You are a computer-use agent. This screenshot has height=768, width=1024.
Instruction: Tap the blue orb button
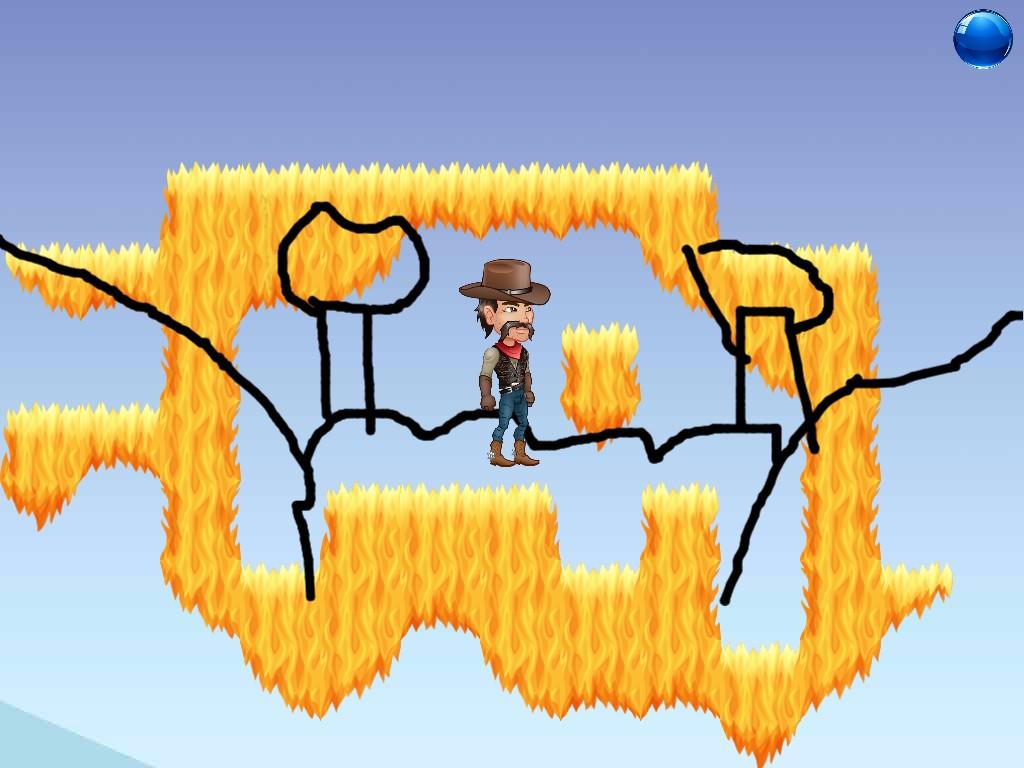(x=982, y=39)
